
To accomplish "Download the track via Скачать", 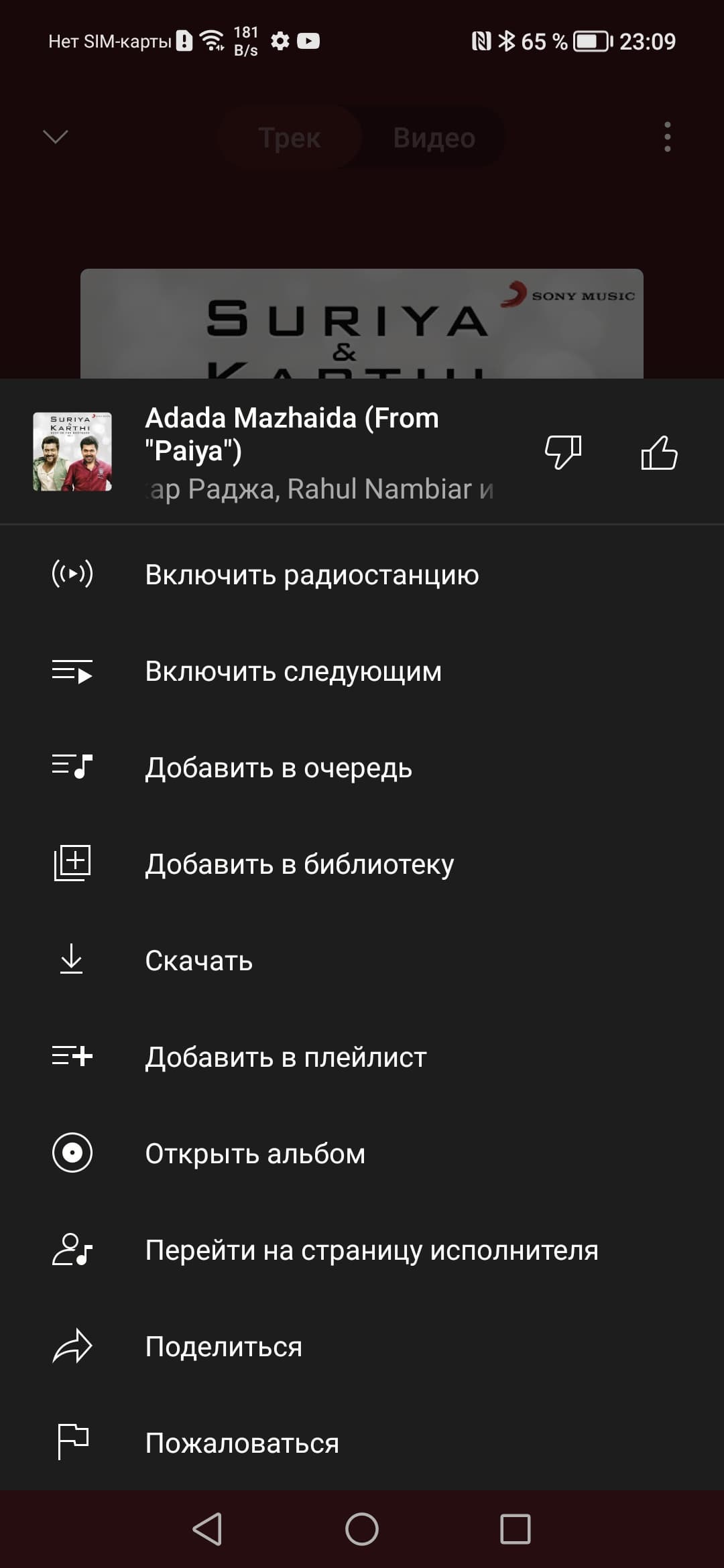I will coord(199,961).
